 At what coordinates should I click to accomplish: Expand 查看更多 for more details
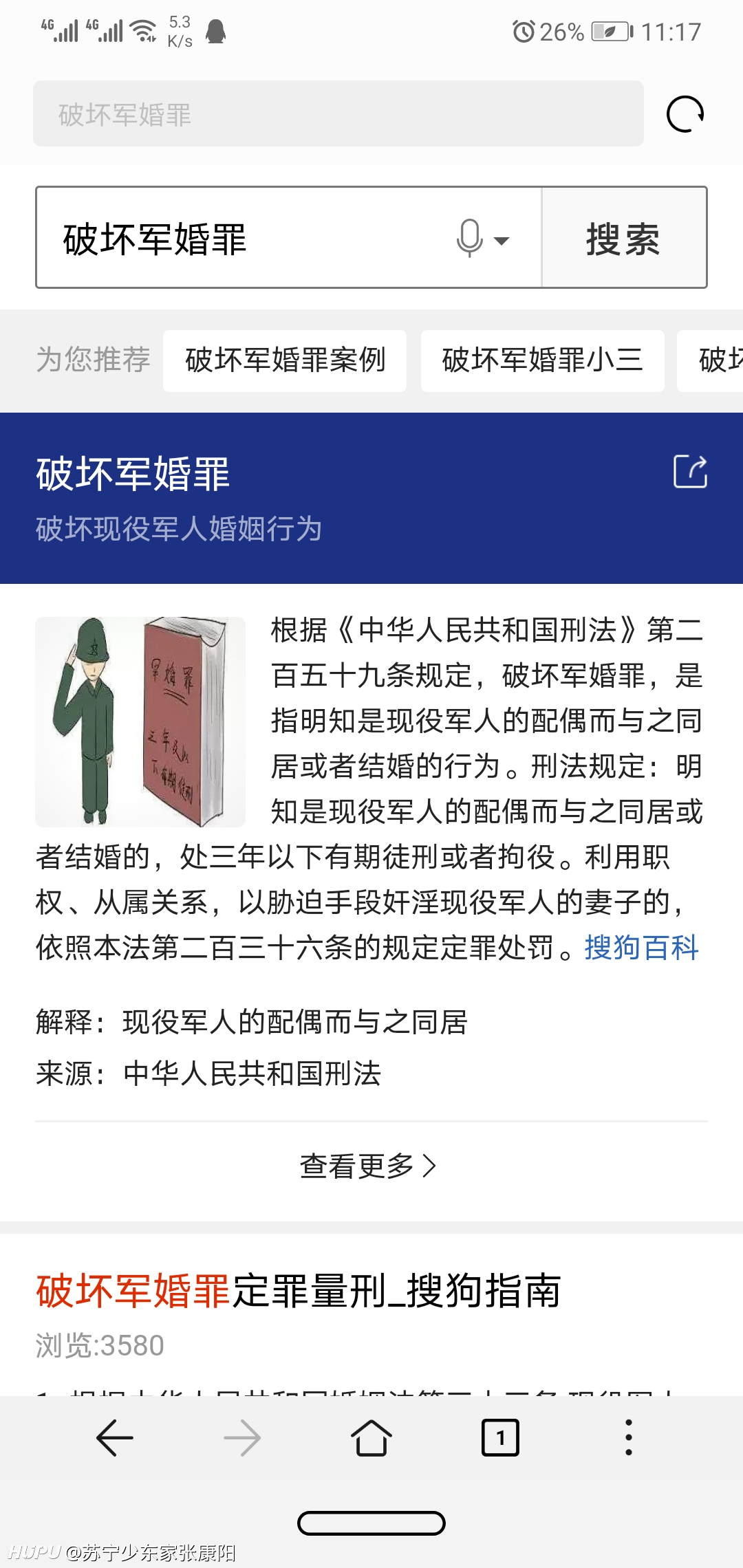click(369, 1166)
